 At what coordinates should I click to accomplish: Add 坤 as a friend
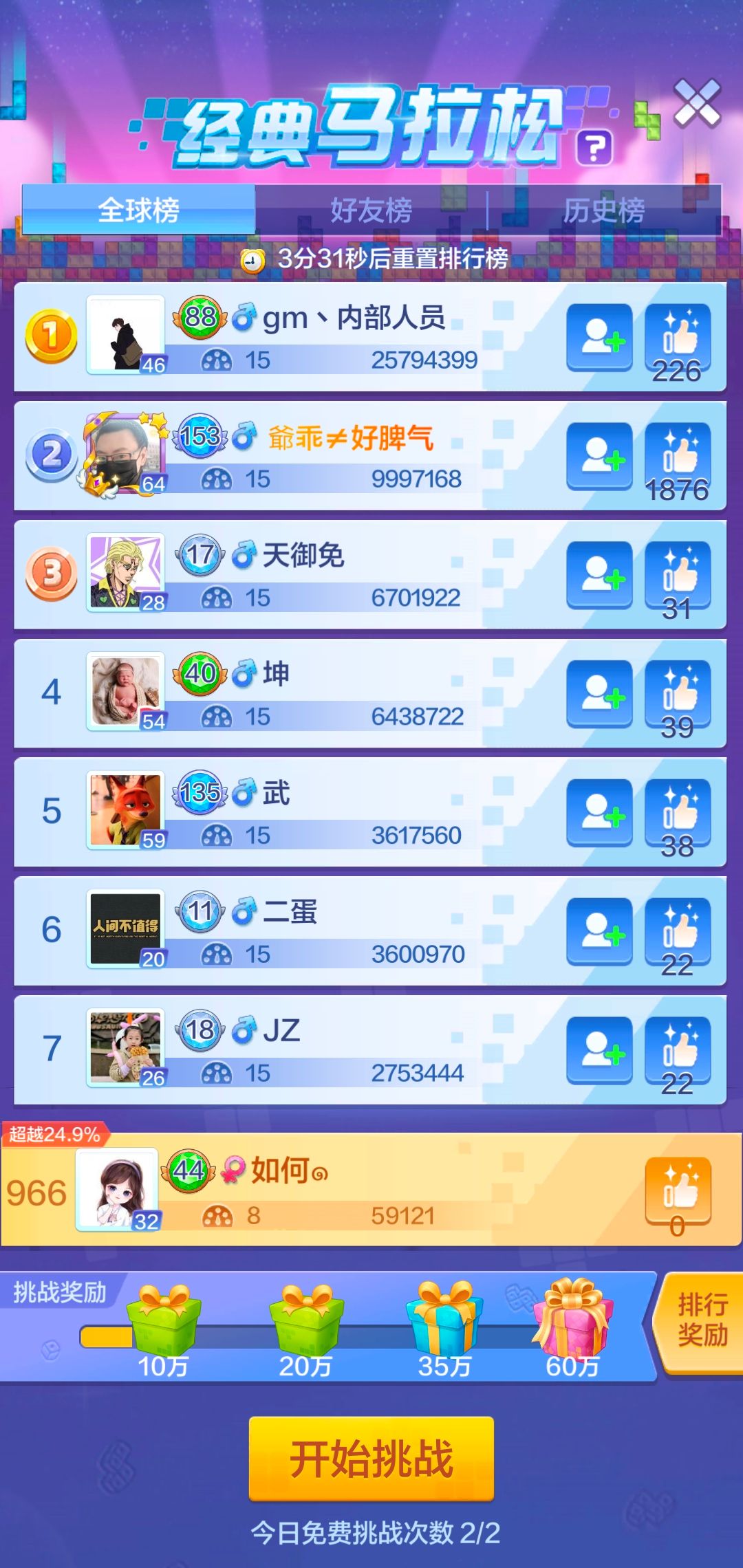click(599, 693)
